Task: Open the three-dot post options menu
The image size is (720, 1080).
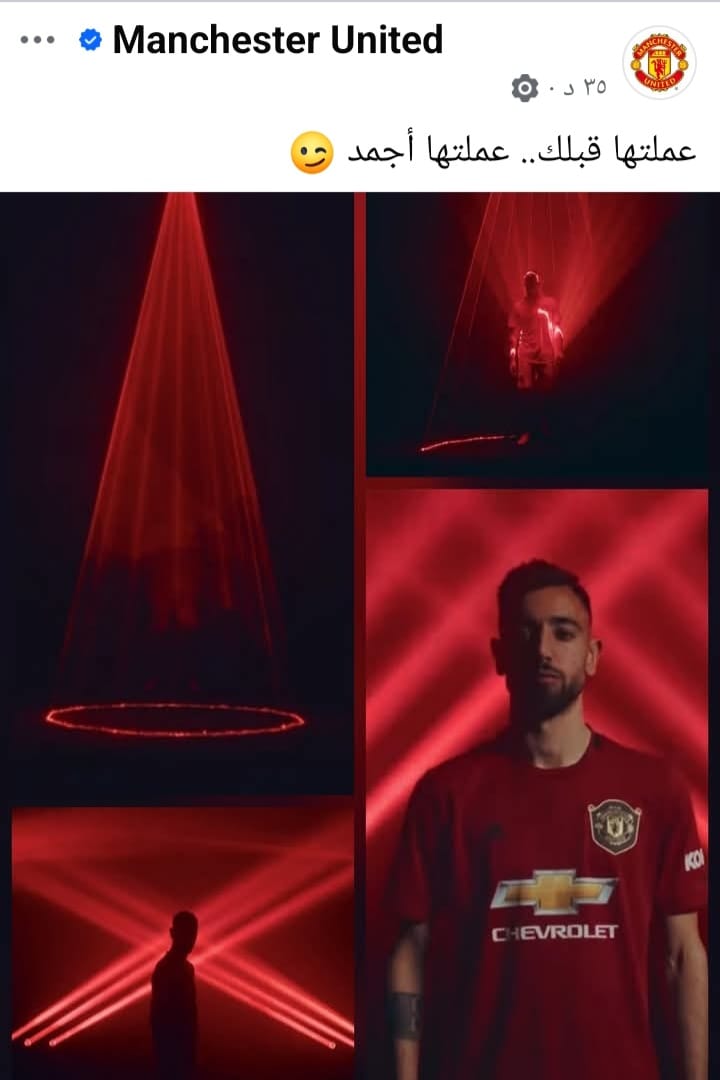Action: coord(37,40)
